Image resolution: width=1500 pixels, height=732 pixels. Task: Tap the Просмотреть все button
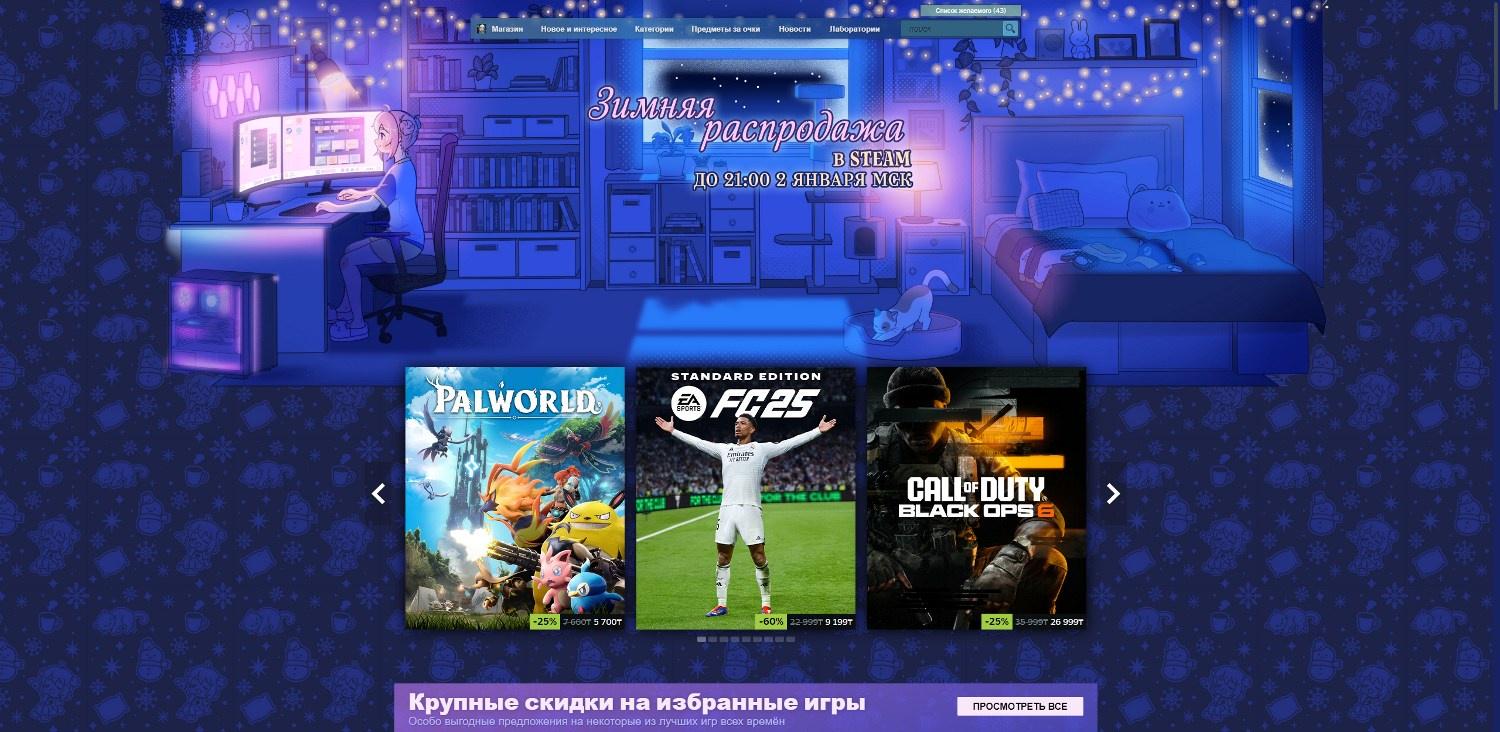1020,706
